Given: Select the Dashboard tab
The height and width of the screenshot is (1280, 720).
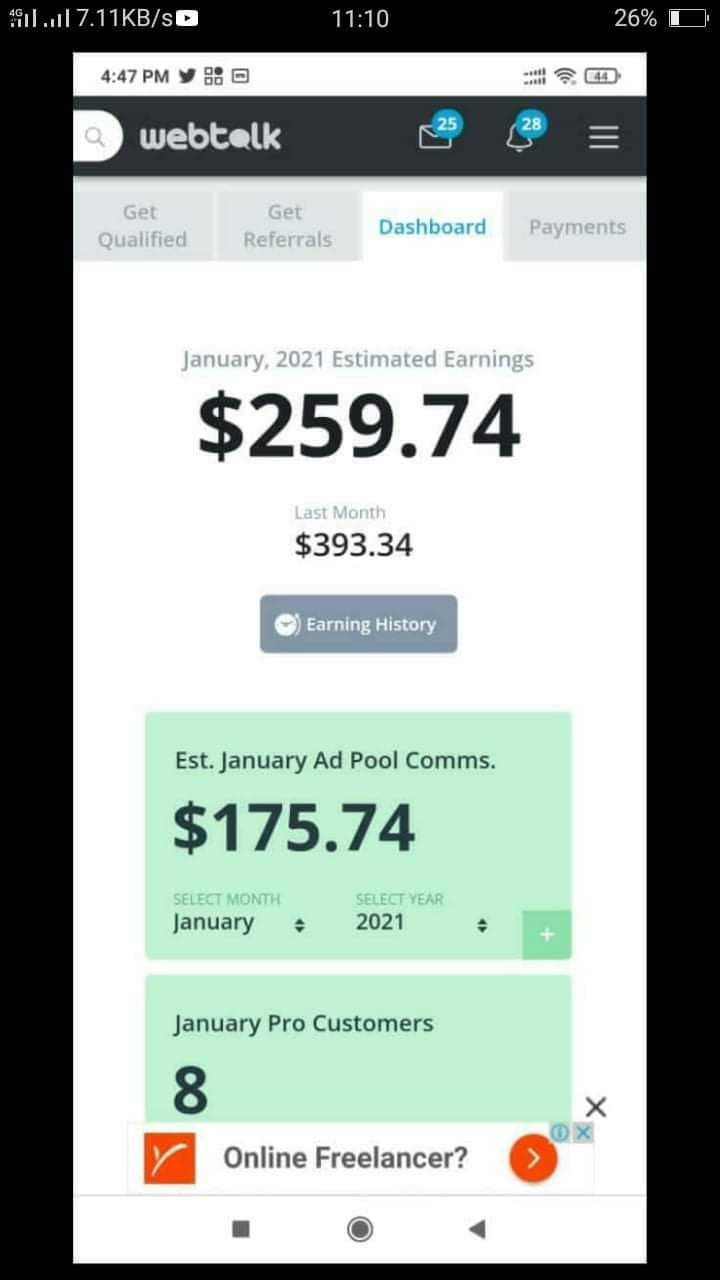Looking at the screenshot, I should 432,227.
